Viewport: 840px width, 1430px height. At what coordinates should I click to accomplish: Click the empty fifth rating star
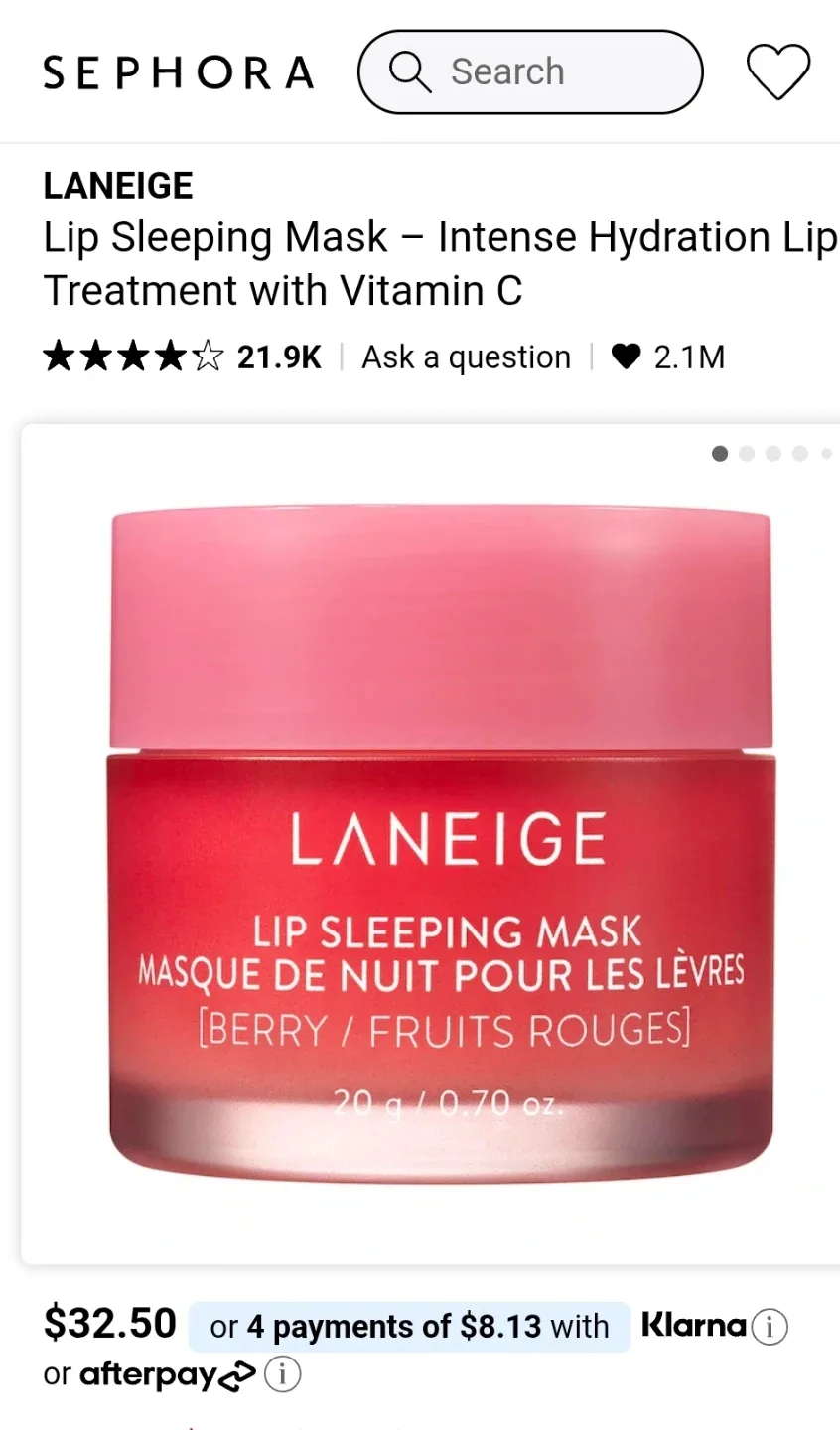pos(206,355)
